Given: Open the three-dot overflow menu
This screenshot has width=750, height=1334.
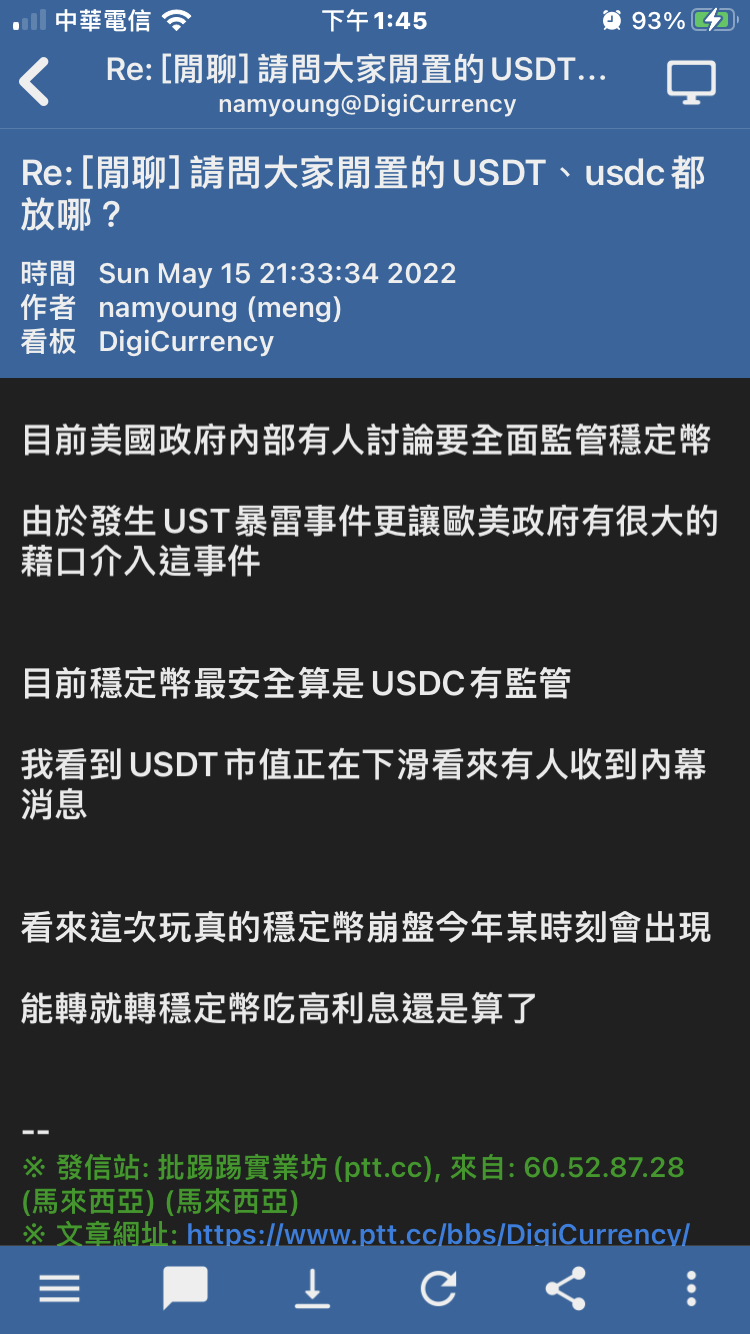Looking at the screenshot, I should click(x=691, y=1289).
